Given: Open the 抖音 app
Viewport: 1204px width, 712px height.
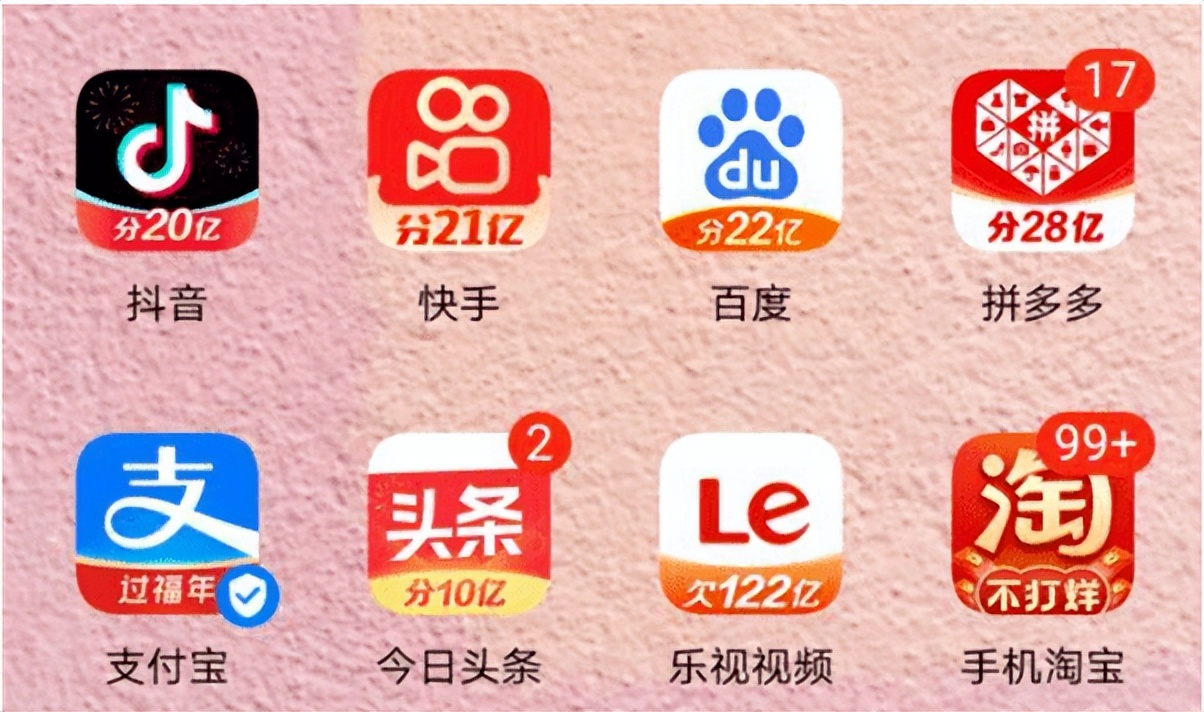Looking at the screenshot, I should click(x=167, y=160).
